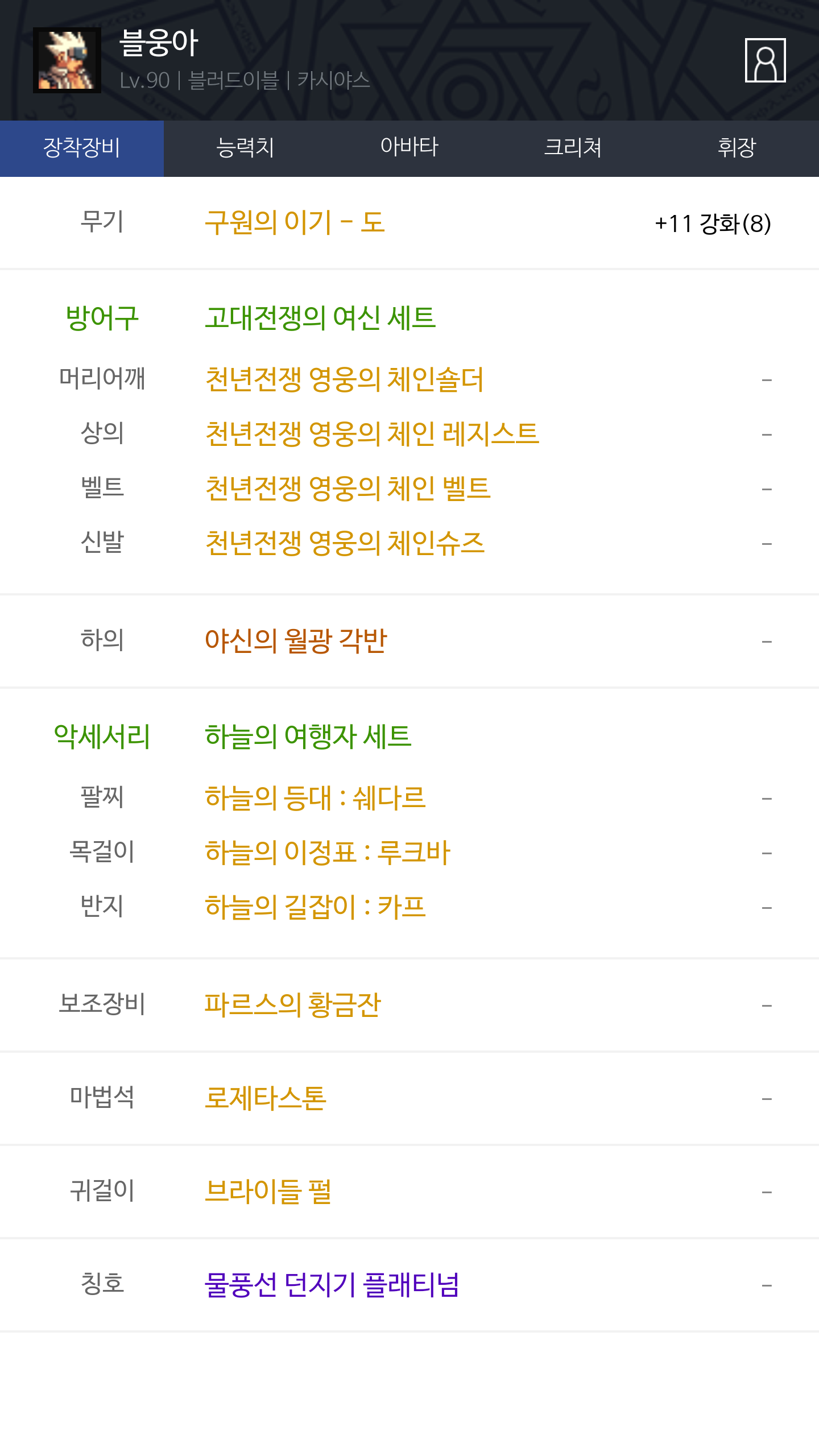Select the 장착장비 tab
The image size is (819, 1456).
(82, 148)
